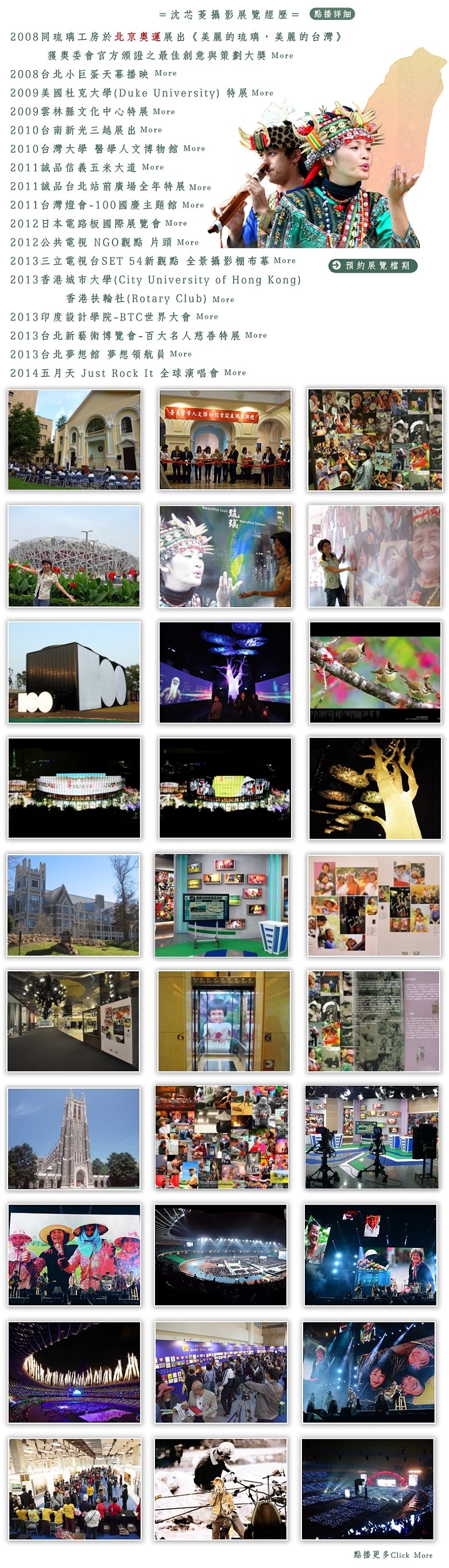Open More for 2014五月天 Just Rock It
Screen dimensions: 449x1568
click(x=235, y=372)
